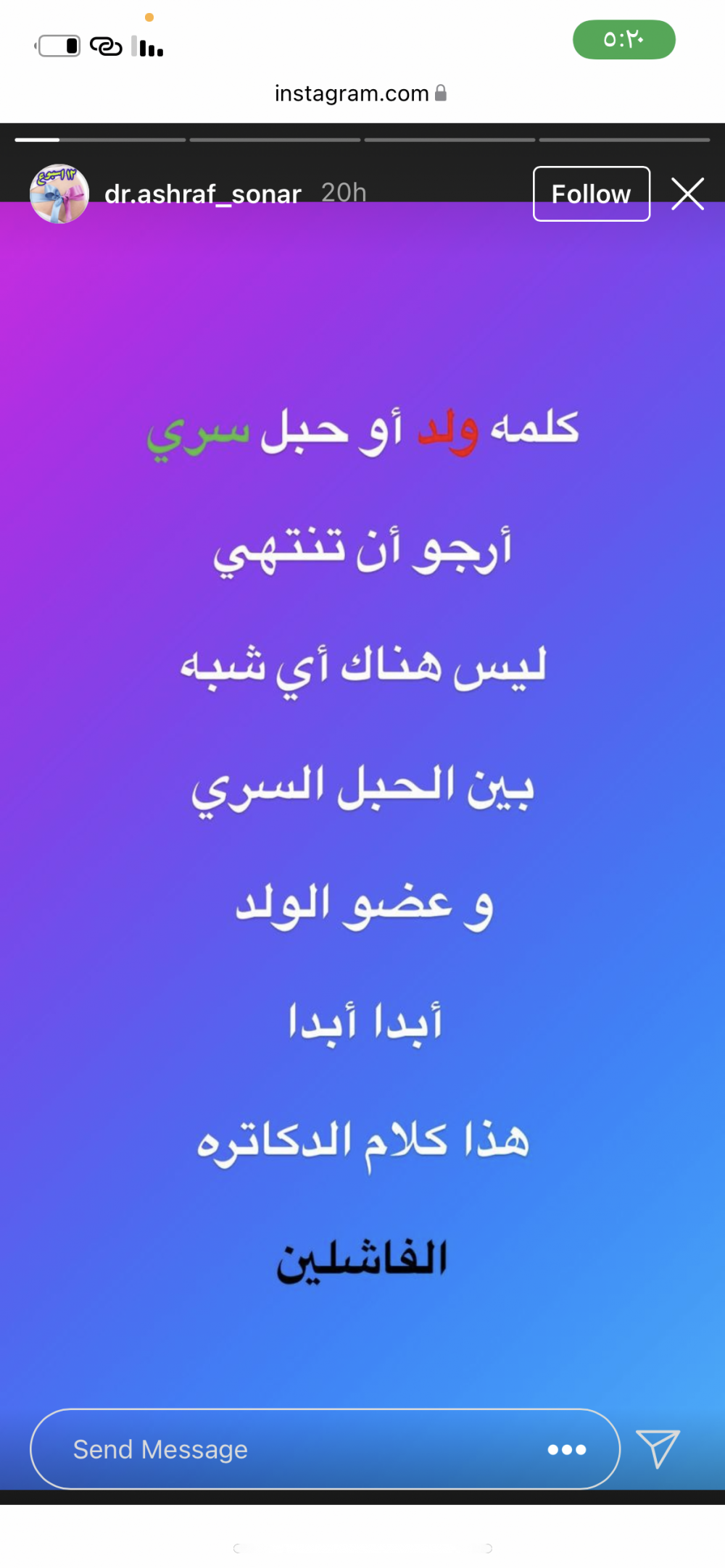Tap the instagram.com address bar

[x=360, y=93]
